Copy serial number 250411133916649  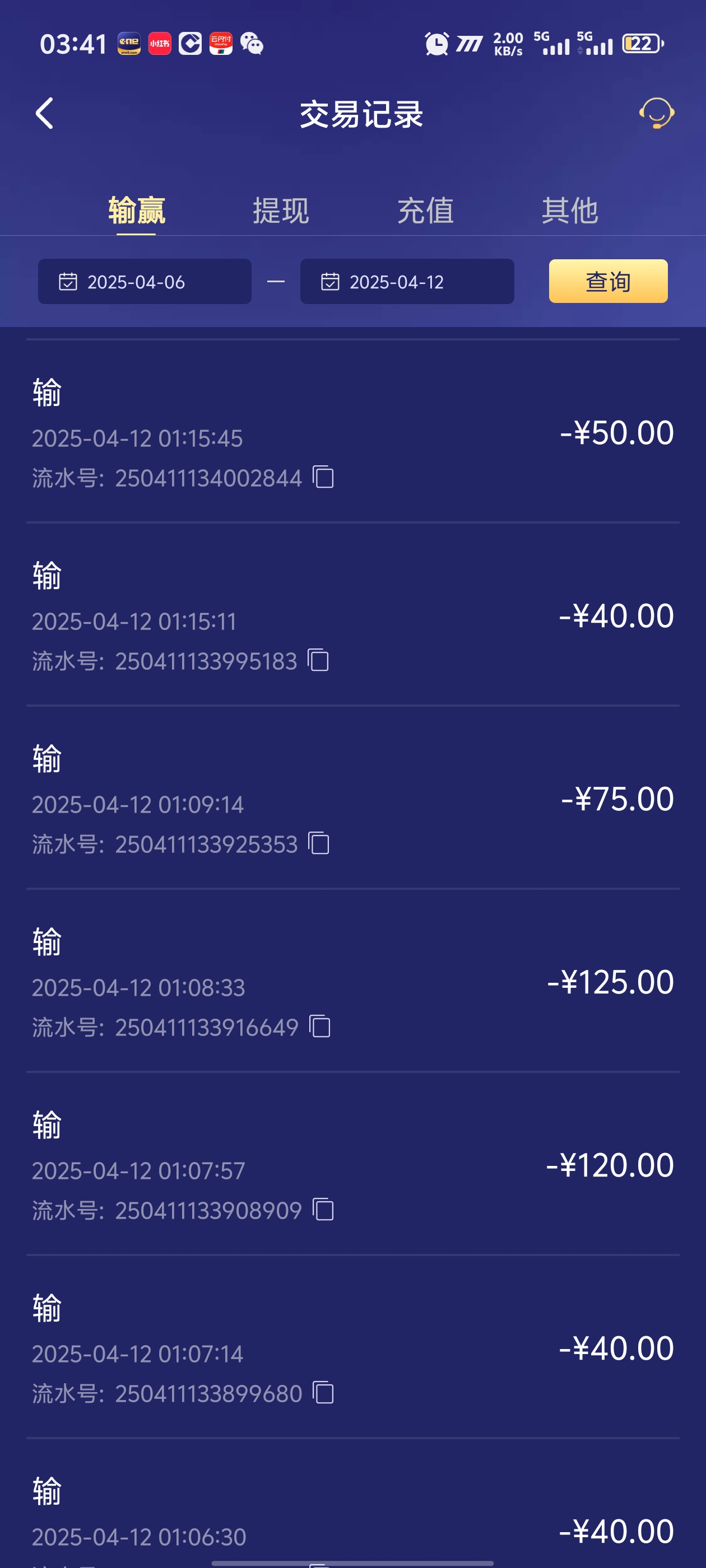pyautogui.click(x=320, y=1027)
